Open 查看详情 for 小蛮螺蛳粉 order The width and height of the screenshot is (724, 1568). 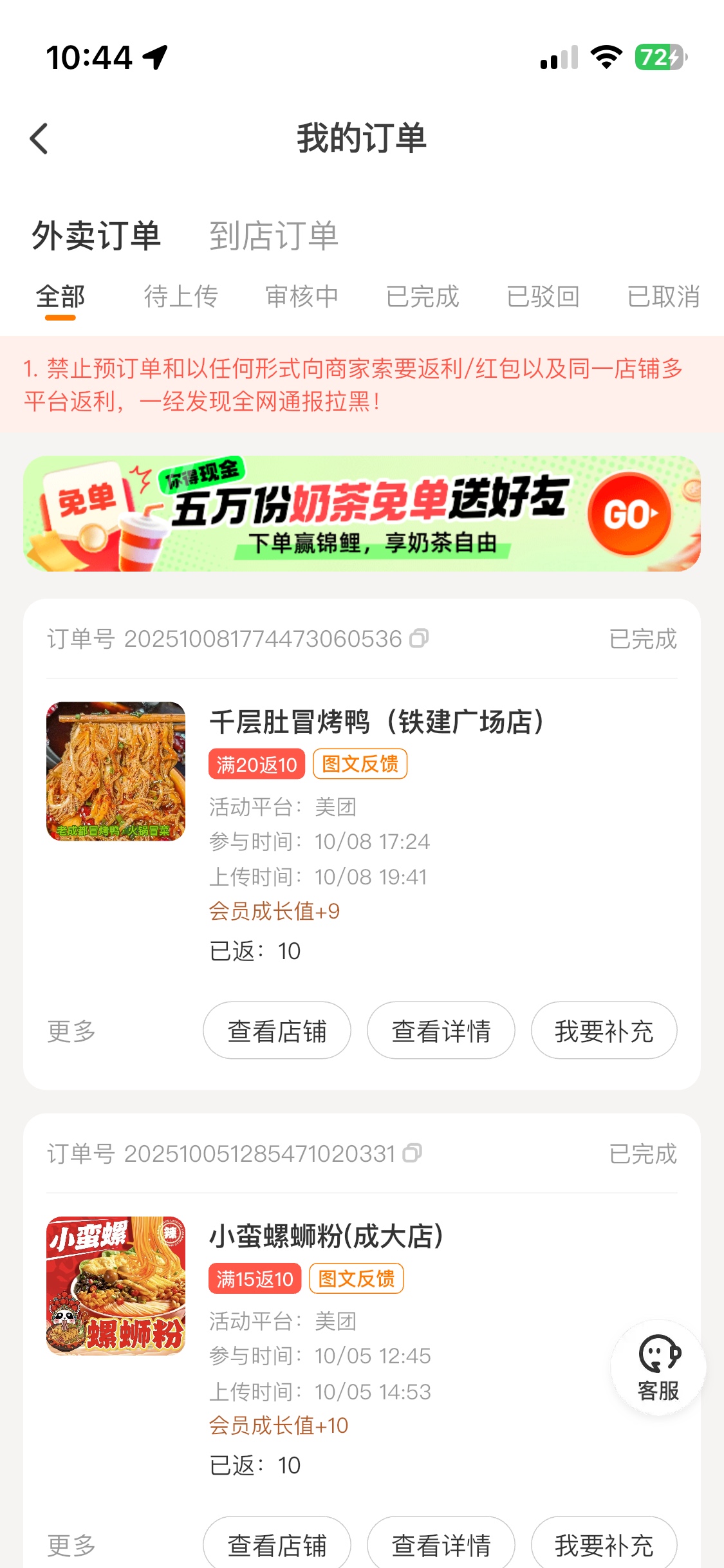click(x=441, y=1544)
